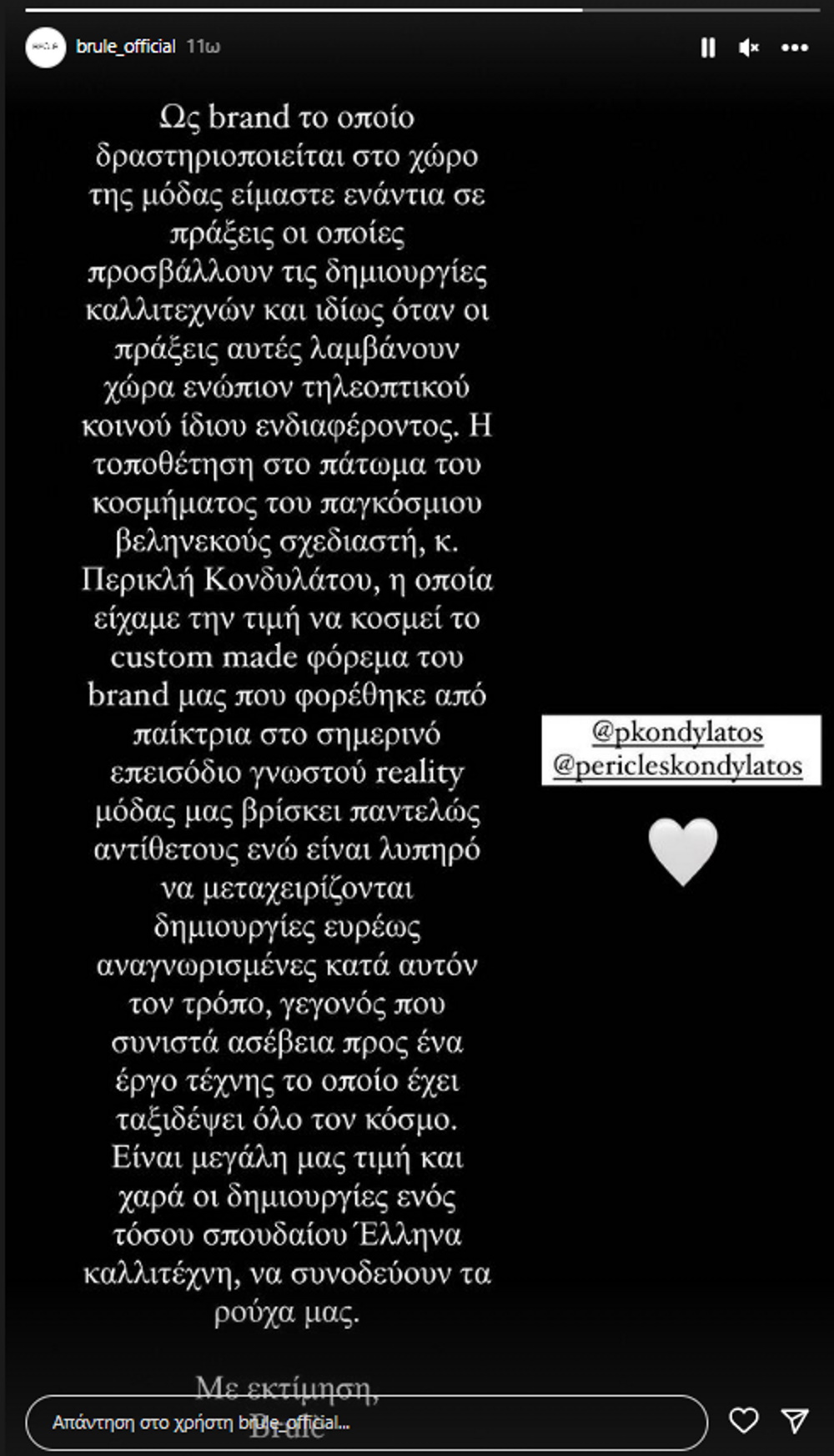Tap the reply field to brule_official
834x1456 pixels.
367,1422
